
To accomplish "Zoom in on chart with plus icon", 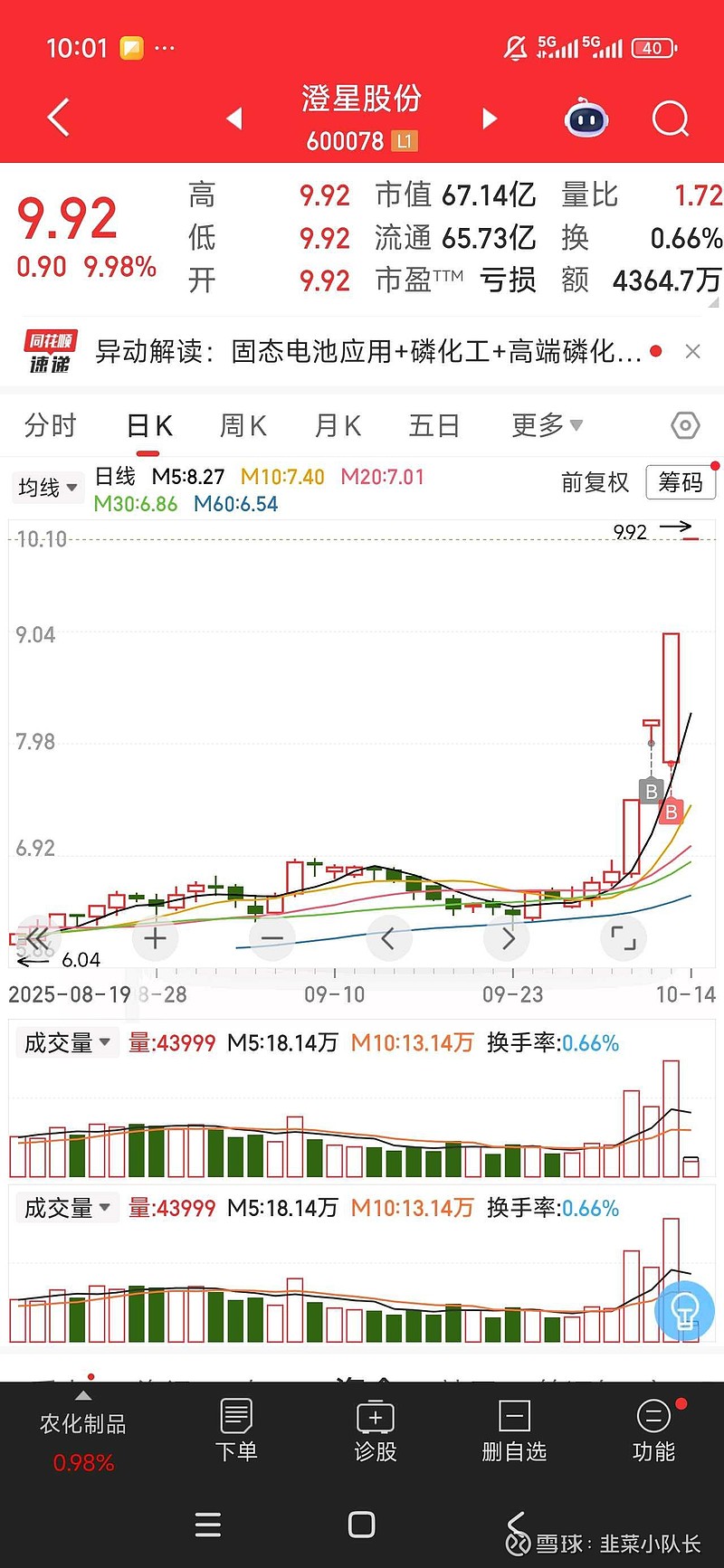I will click(x=154, y=938).
